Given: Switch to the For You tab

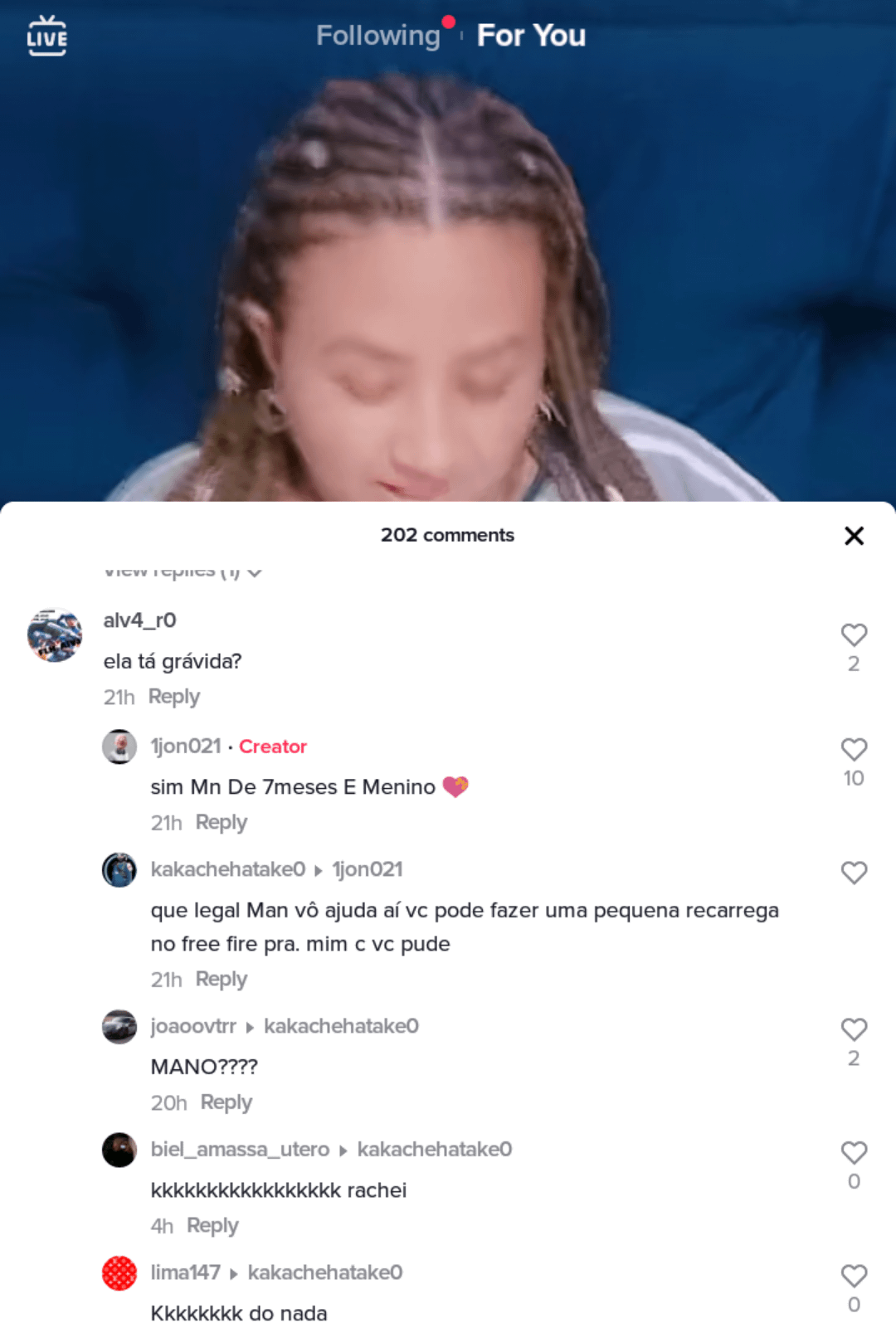Looking at the screenshot, I should coord(531,36).
